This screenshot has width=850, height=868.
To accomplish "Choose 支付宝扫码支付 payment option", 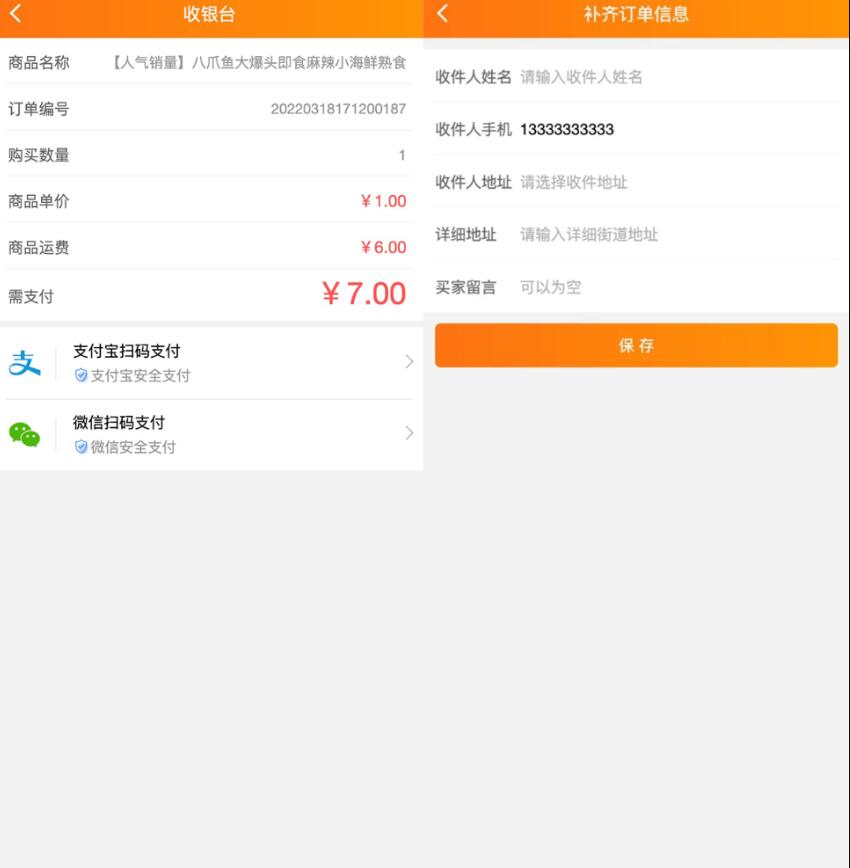I will tap(211, 363).
